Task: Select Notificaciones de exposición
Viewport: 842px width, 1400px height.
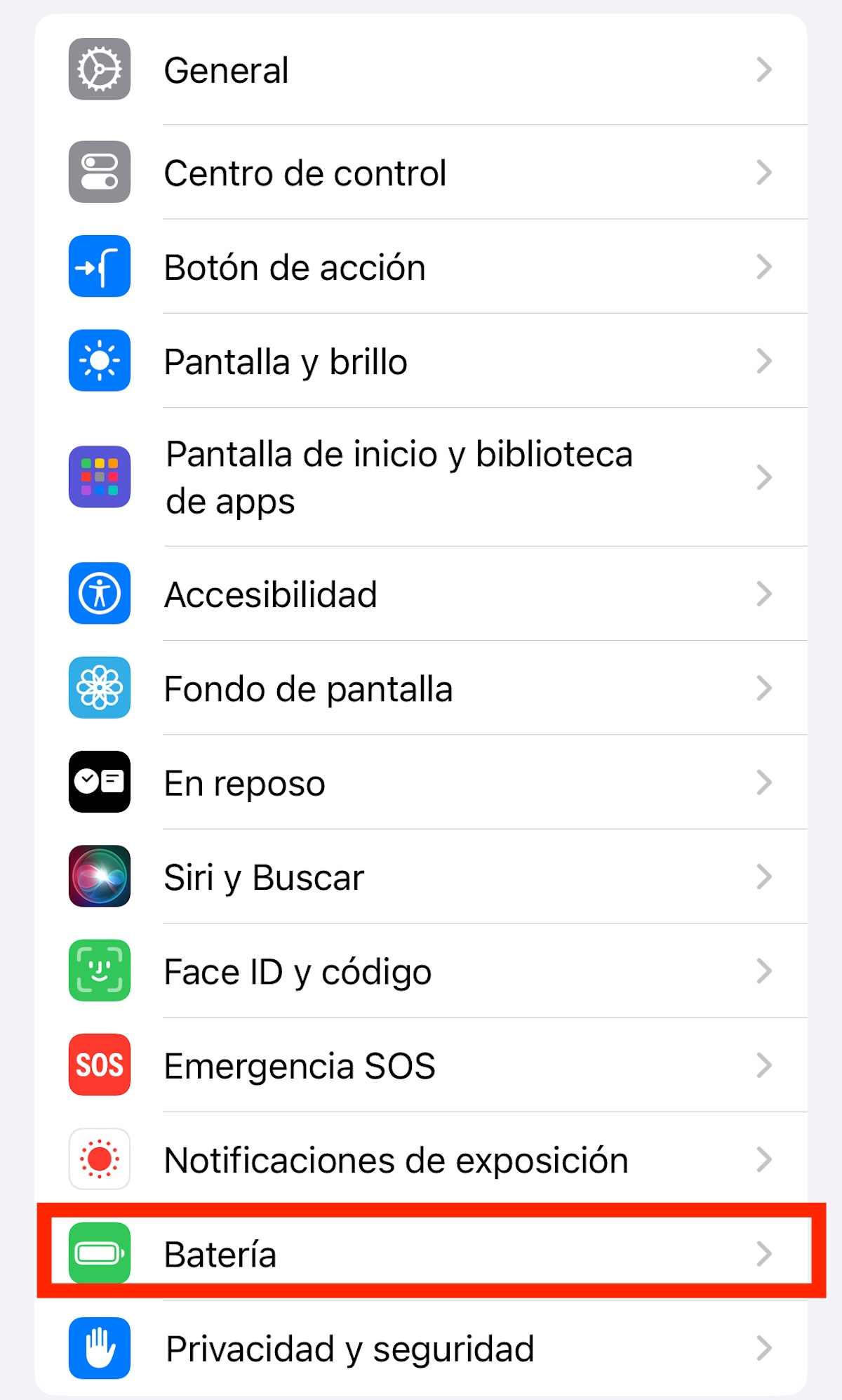Action: 421,1159
